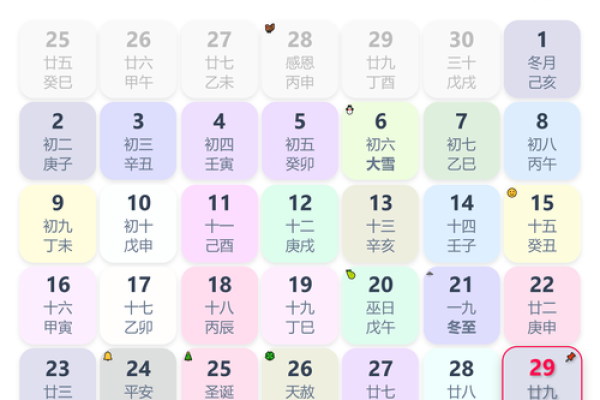Select the 2nd (初二 庚子)
This screenshot has height=400, width=600.
pos(58,140)
